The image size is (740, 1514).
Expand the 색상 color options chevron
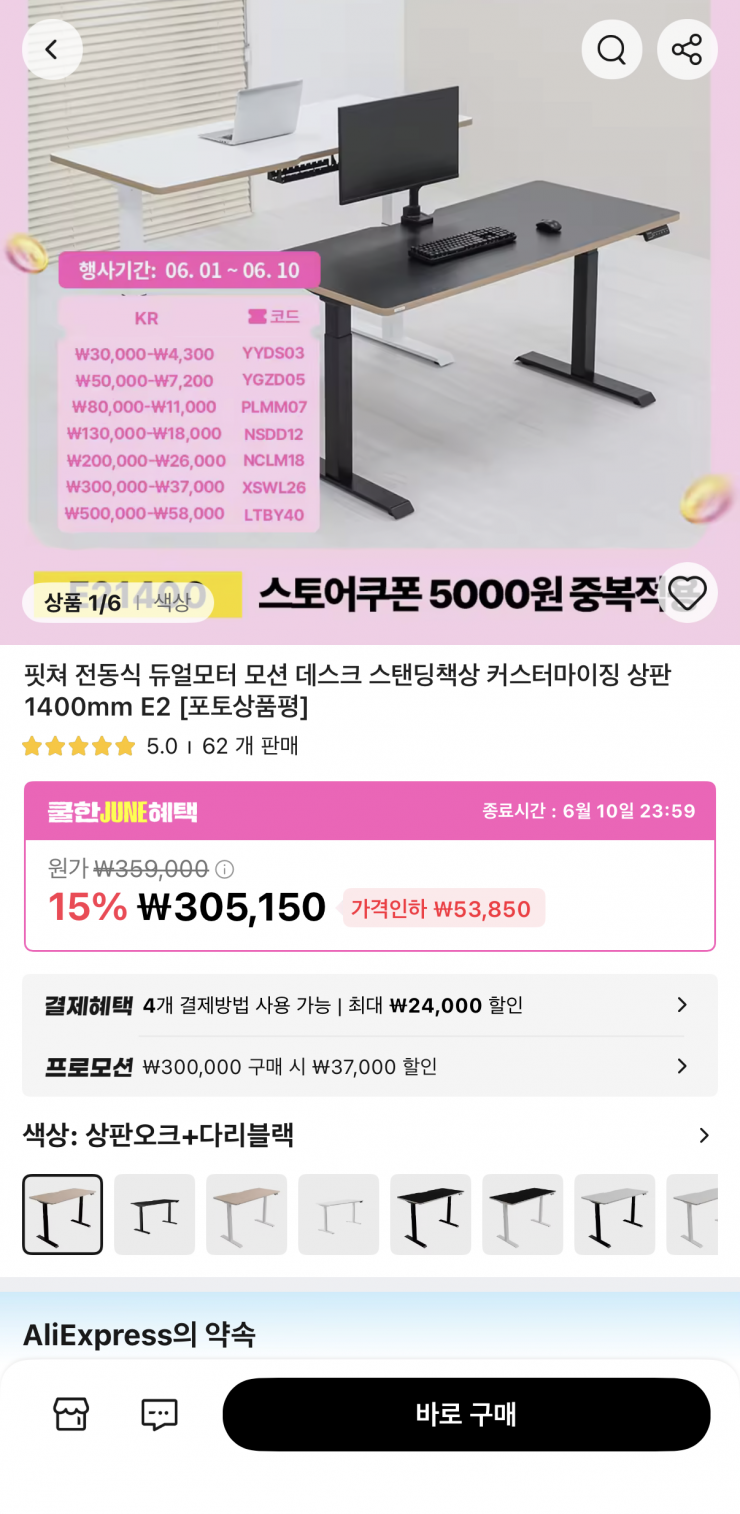coord(704,1135)
